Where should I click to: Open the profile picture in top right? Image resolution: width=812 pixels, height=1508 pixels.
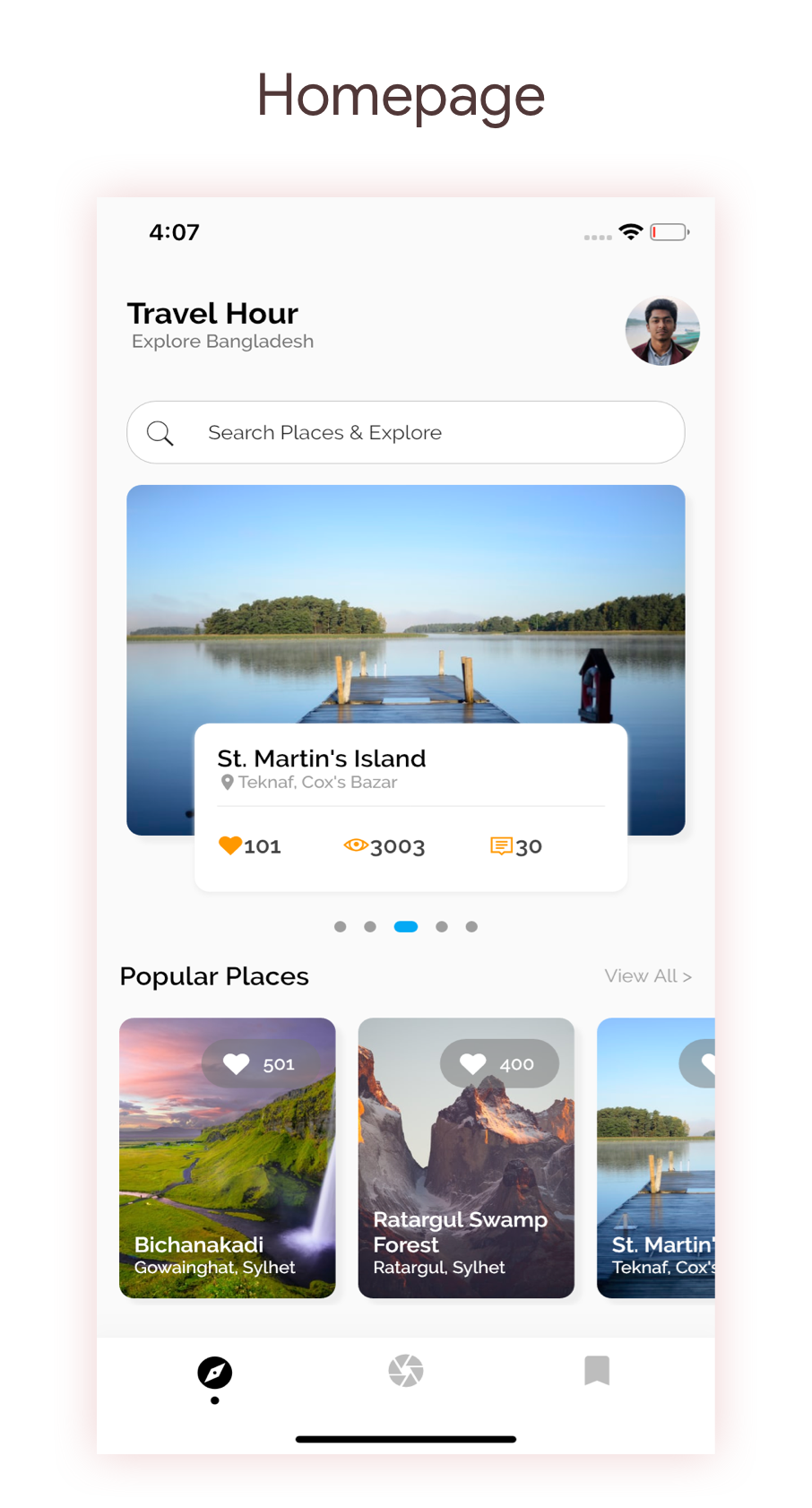(x=661, y=330)
